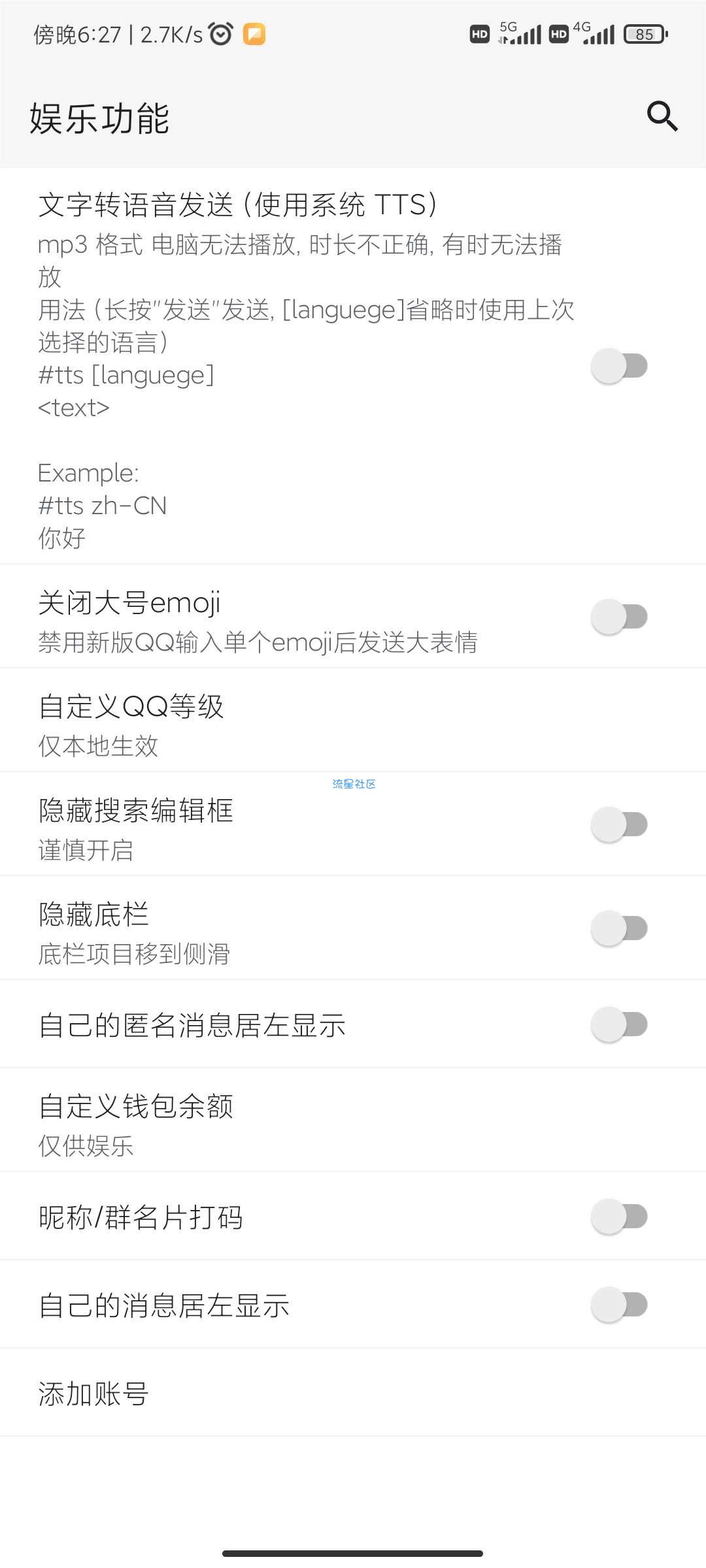Open the search icon in the header
The height and width of the screenshot is (1568, 706).
pyautogui.click(x=662, y=117)
